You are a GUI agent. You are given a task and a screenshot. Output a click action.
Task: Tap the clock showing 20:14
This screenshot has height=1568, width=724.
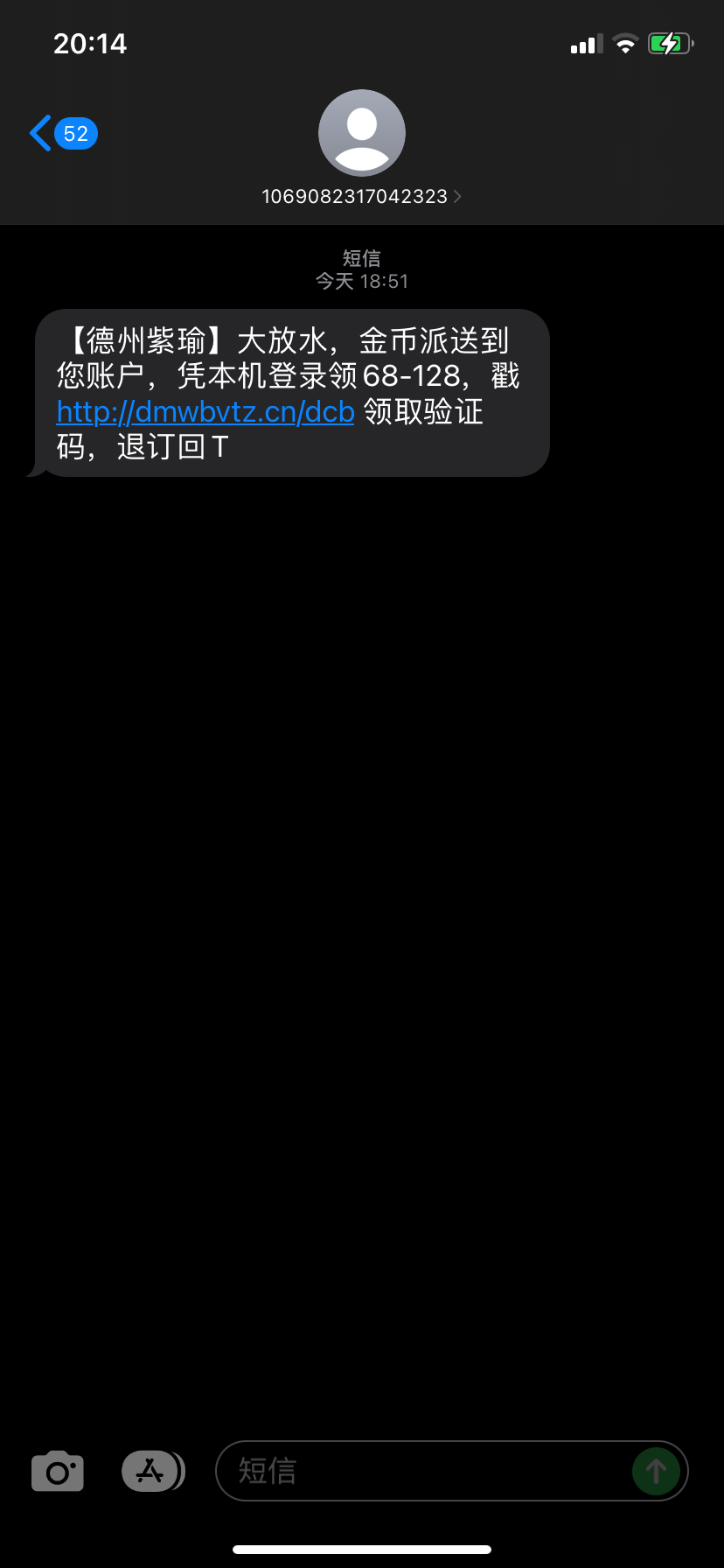pyautogui.click(x=91, y=43)
